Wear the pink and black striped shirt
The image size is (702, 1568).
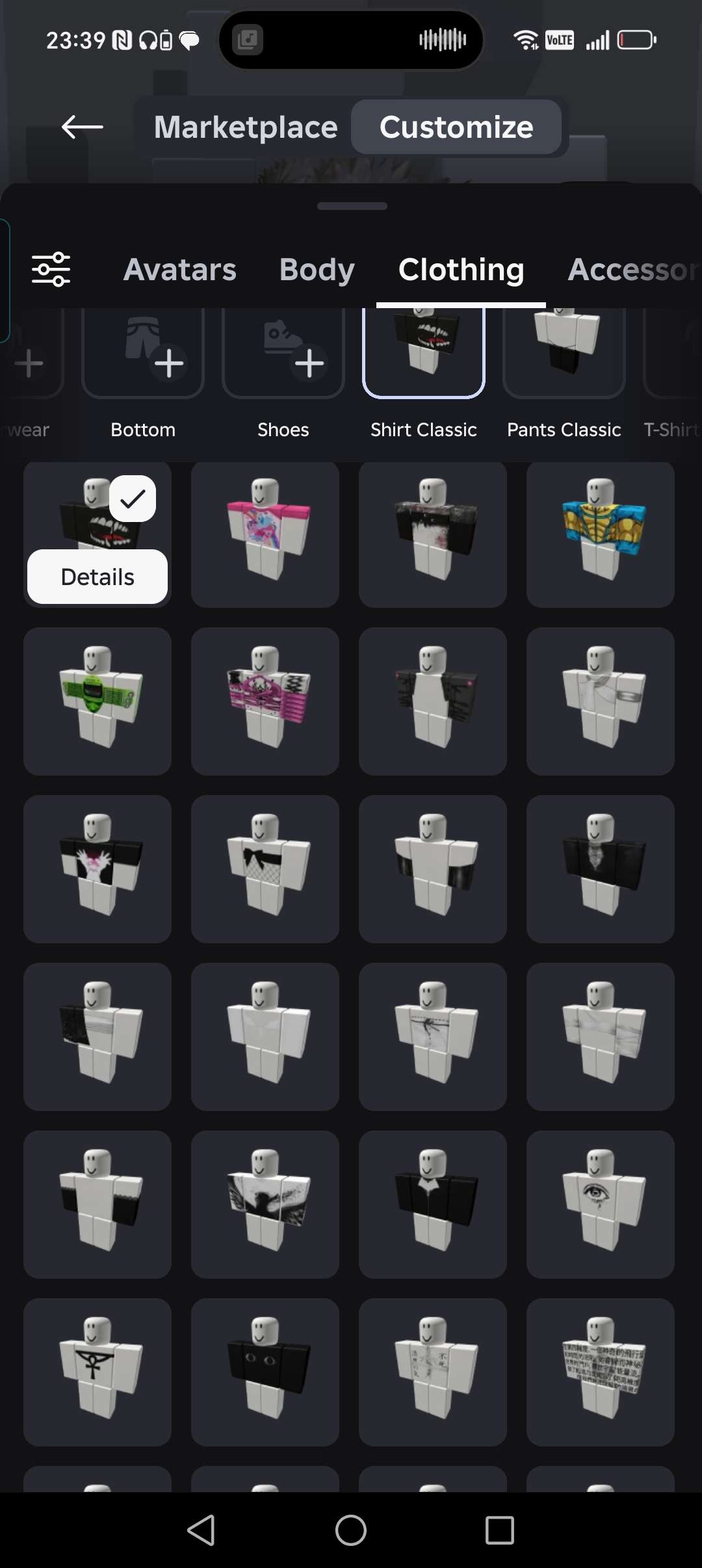[x=265, y=701]
